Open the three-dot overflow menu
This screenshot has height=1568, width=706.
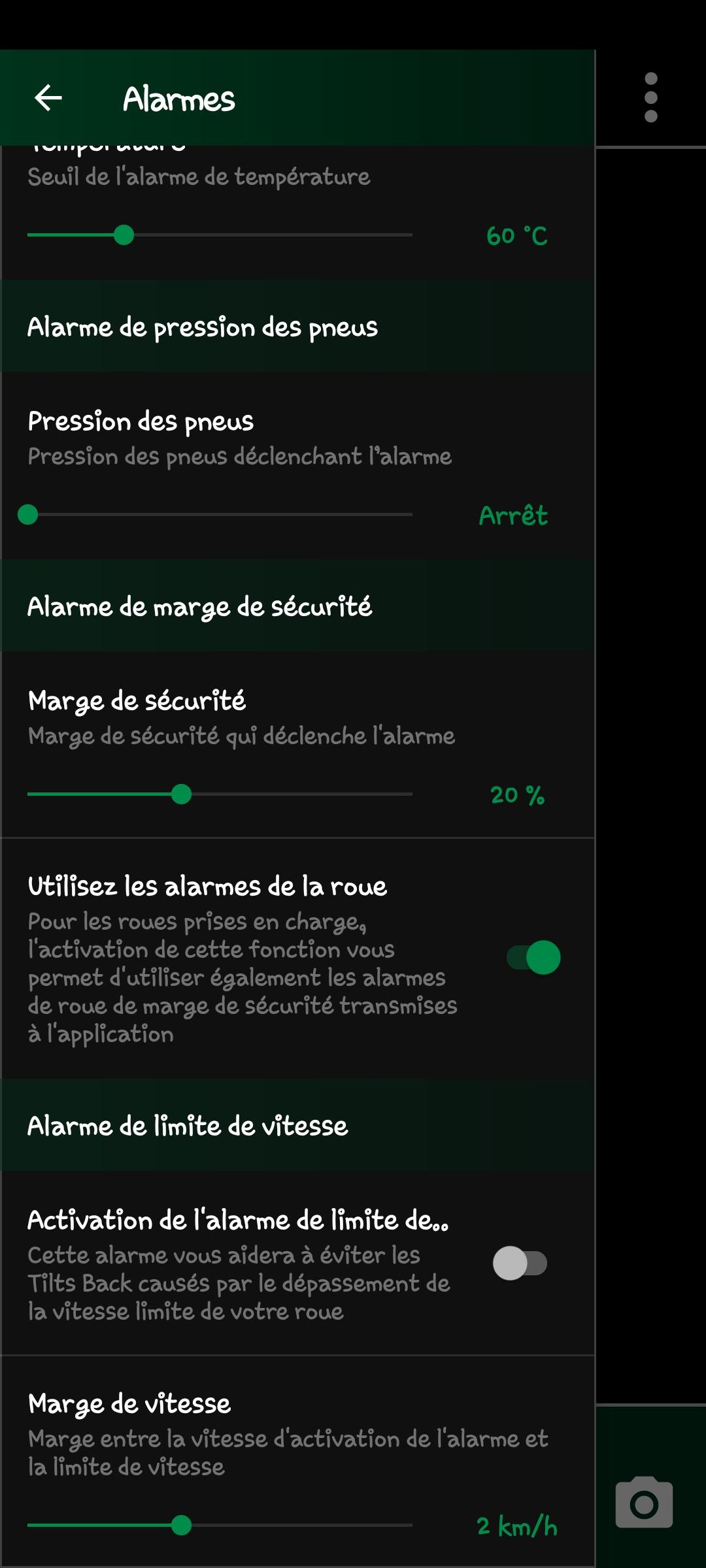tap(650, 98)
